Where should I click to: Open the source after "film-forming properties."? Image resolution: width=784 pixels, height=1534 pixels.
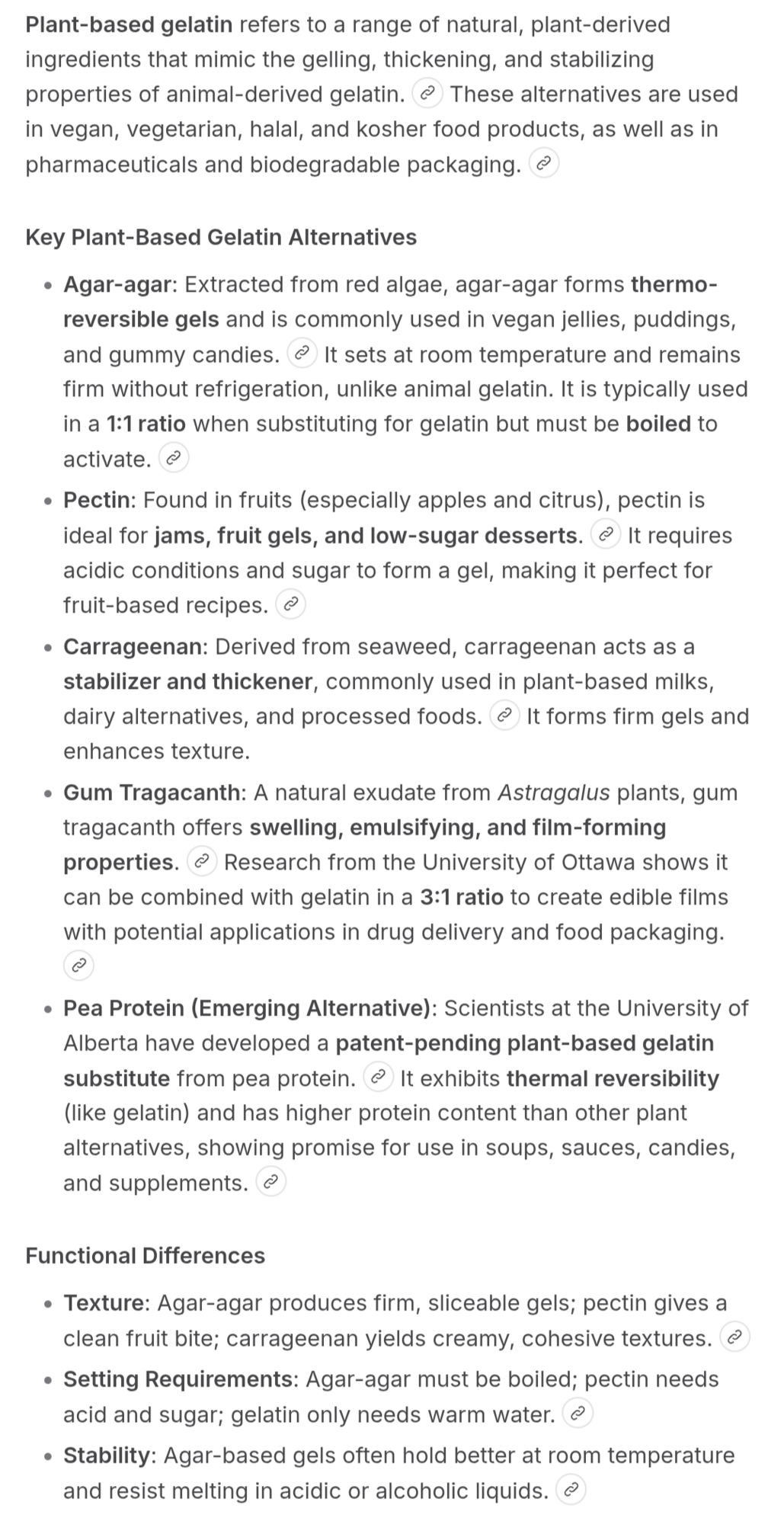pos(202,862)
